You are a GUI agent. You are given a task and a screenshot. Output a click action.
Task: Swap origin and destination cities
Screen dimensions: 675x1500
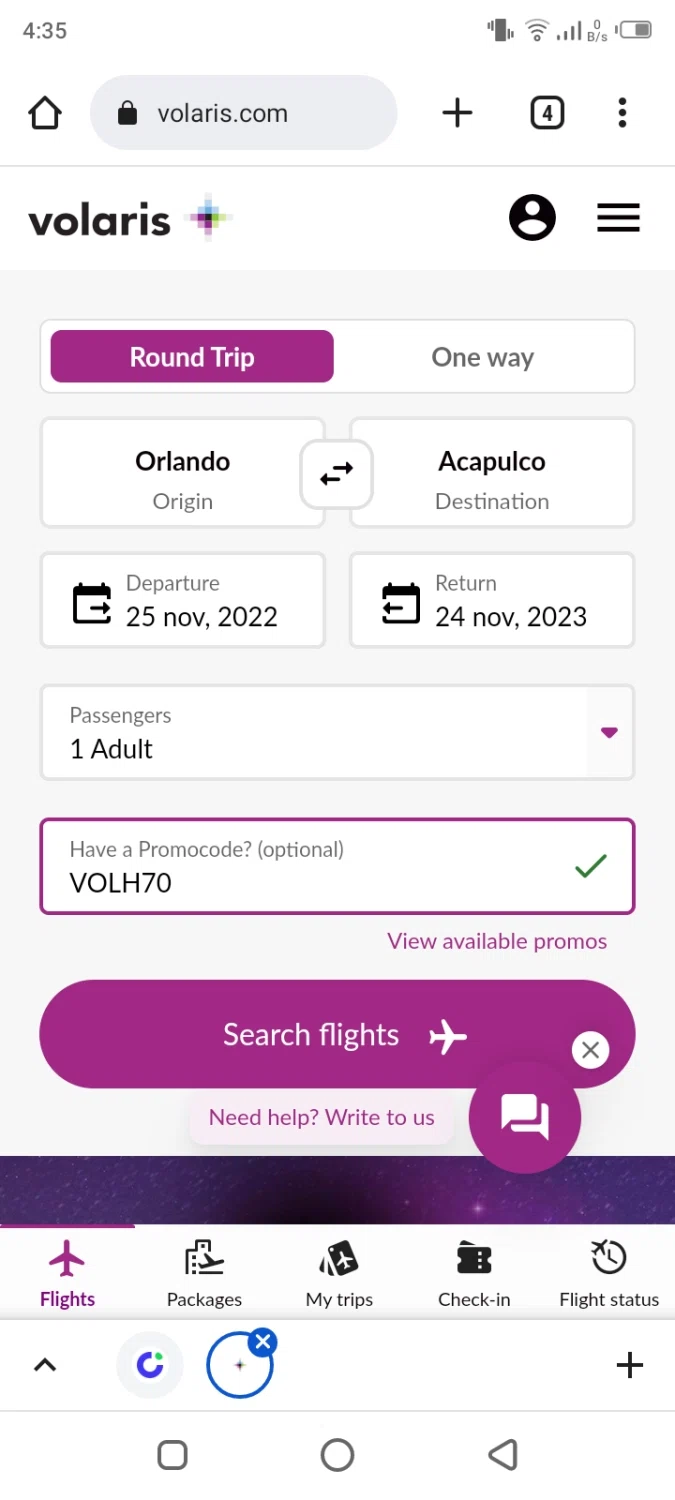pyautogui.click(x=337, y=473)
